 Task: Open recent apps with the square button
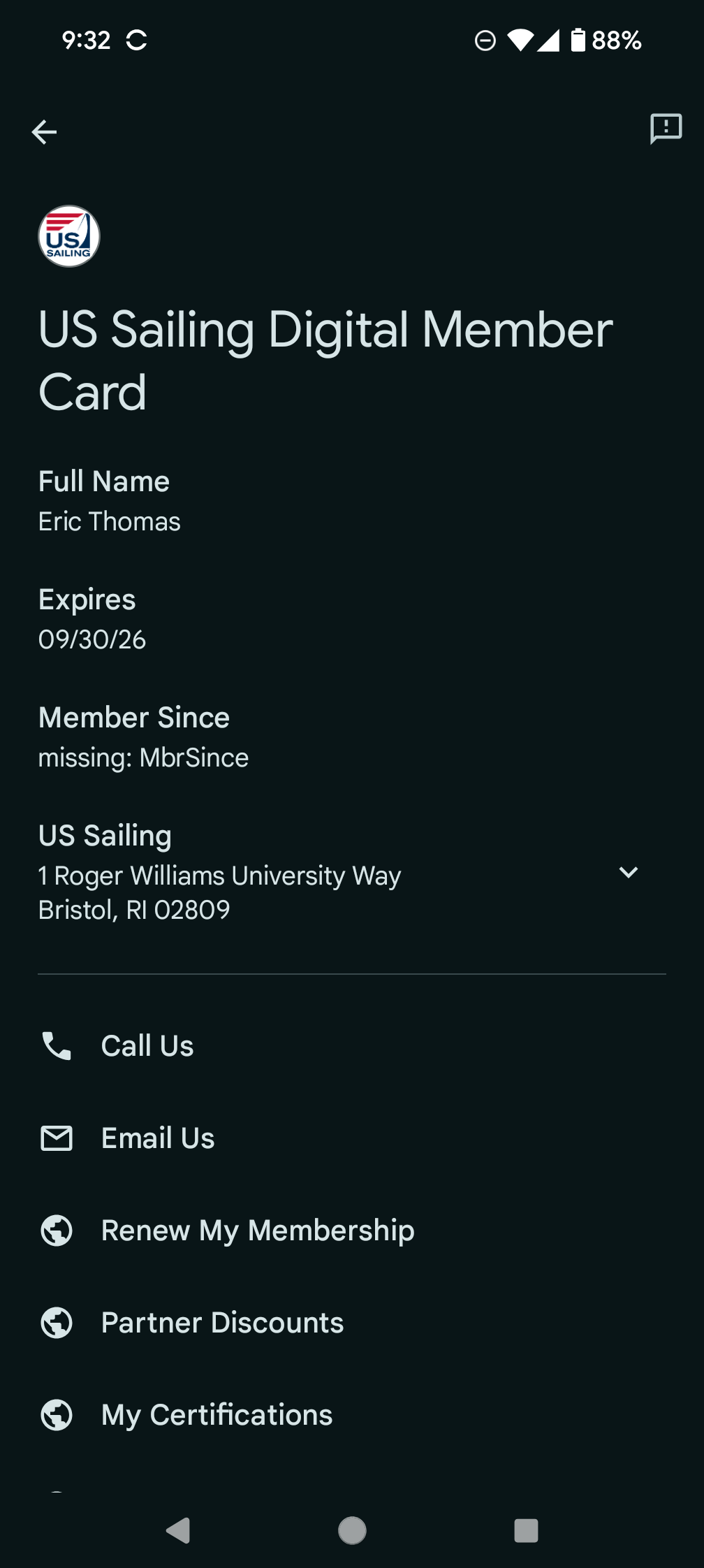tap(526, 1530)
